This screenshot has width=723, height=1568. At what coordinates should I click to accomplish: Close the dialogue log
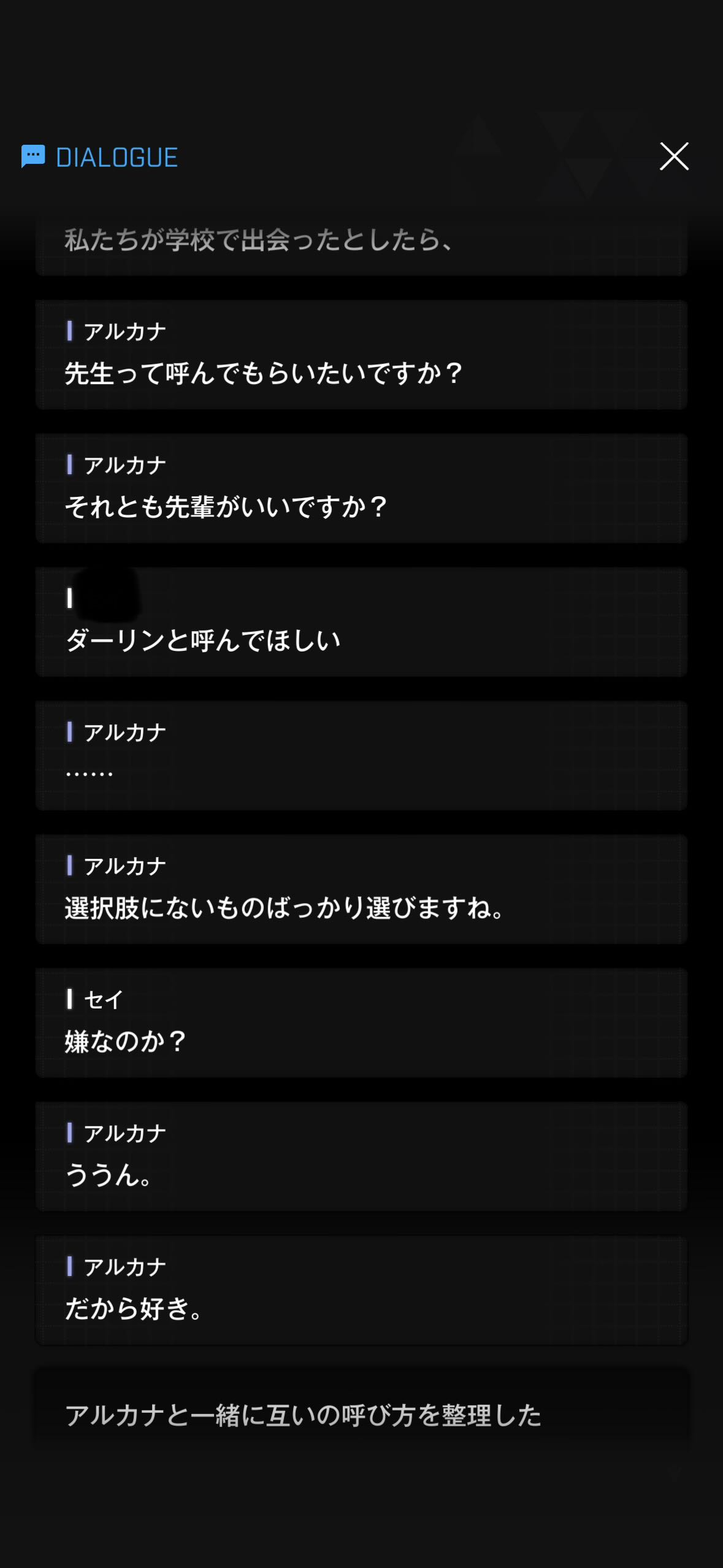point(673,156)
